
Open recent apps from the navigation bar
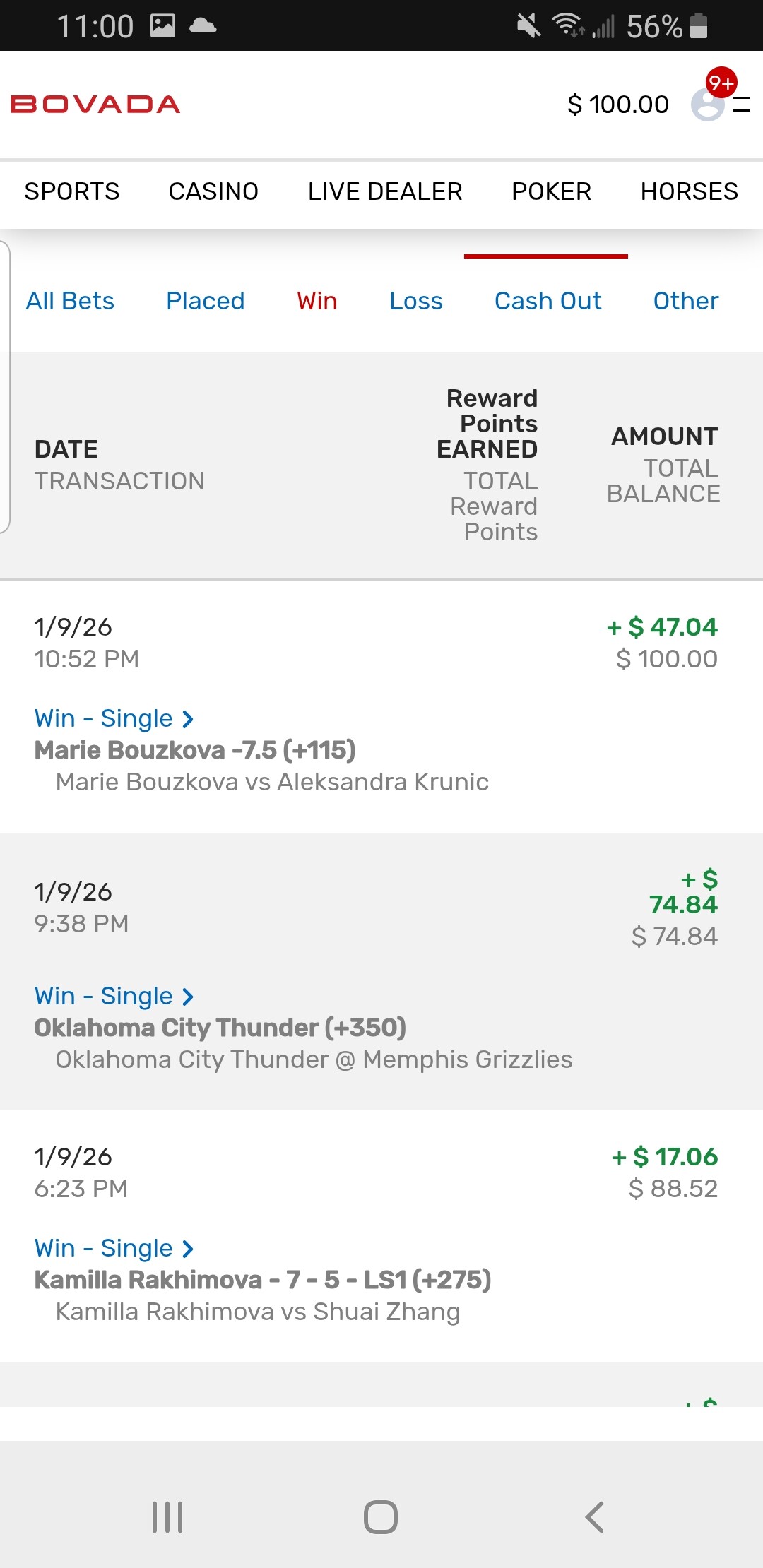167,1516
